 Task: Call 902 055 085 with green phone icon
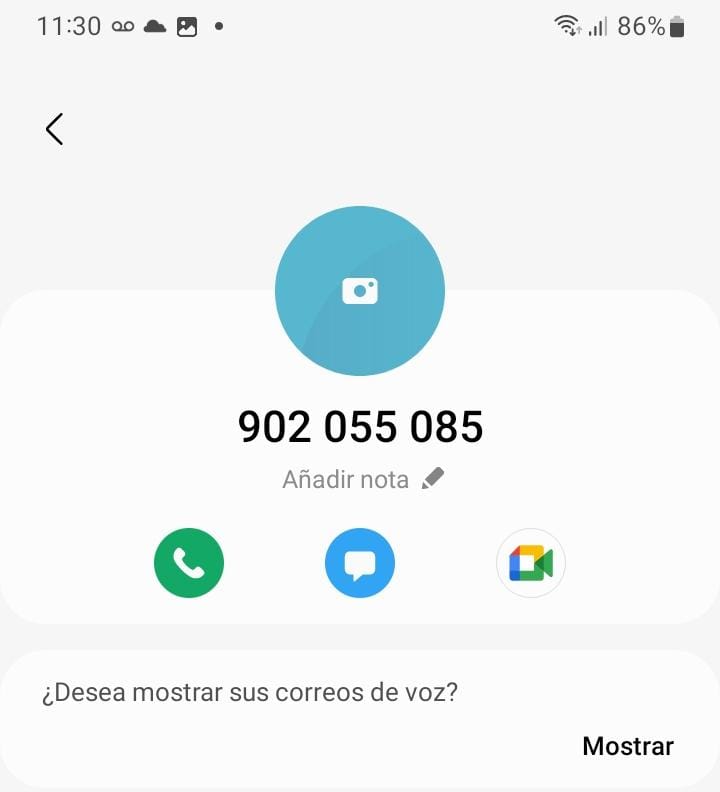tap(189, 563)
